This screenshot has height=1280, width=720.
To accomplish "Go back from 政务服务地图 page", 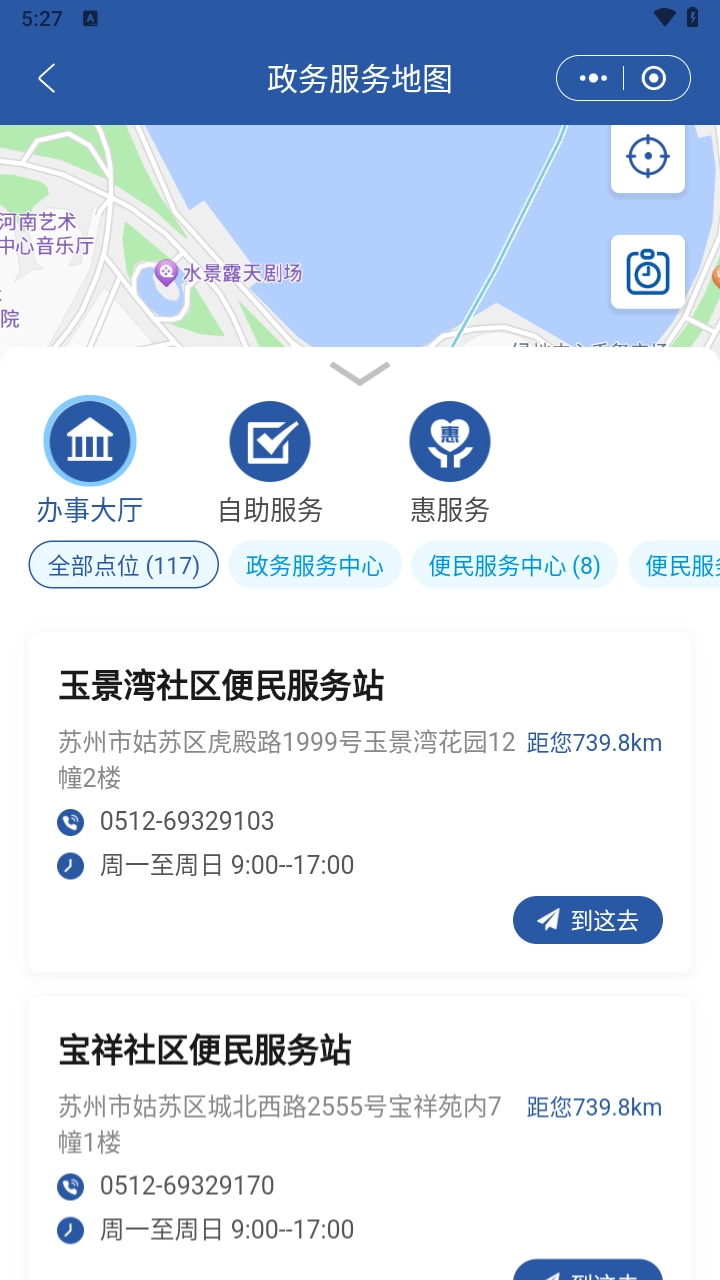I will point(47,79).
